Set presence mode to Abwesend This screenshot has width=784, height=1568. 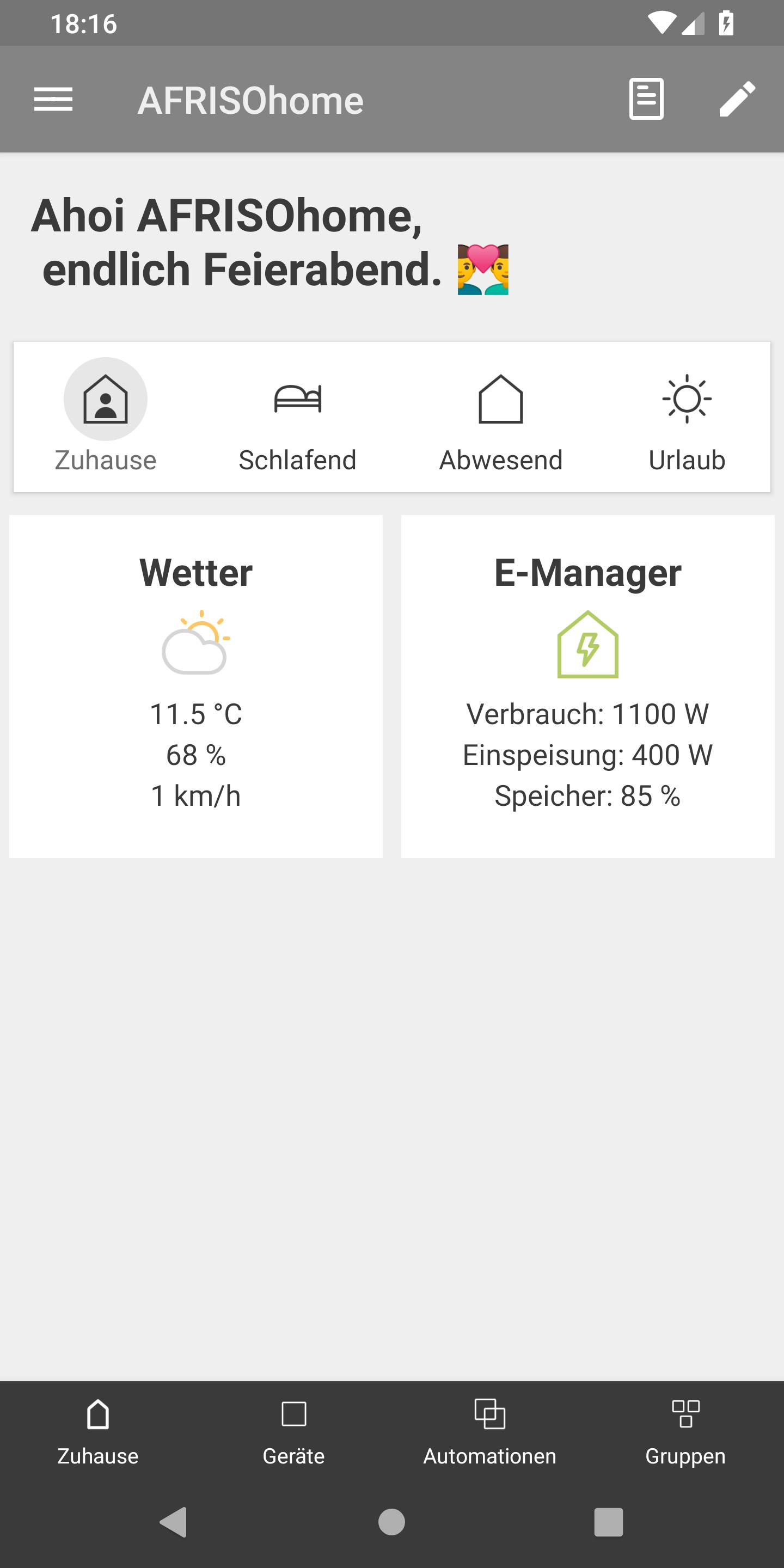(500, 416)
